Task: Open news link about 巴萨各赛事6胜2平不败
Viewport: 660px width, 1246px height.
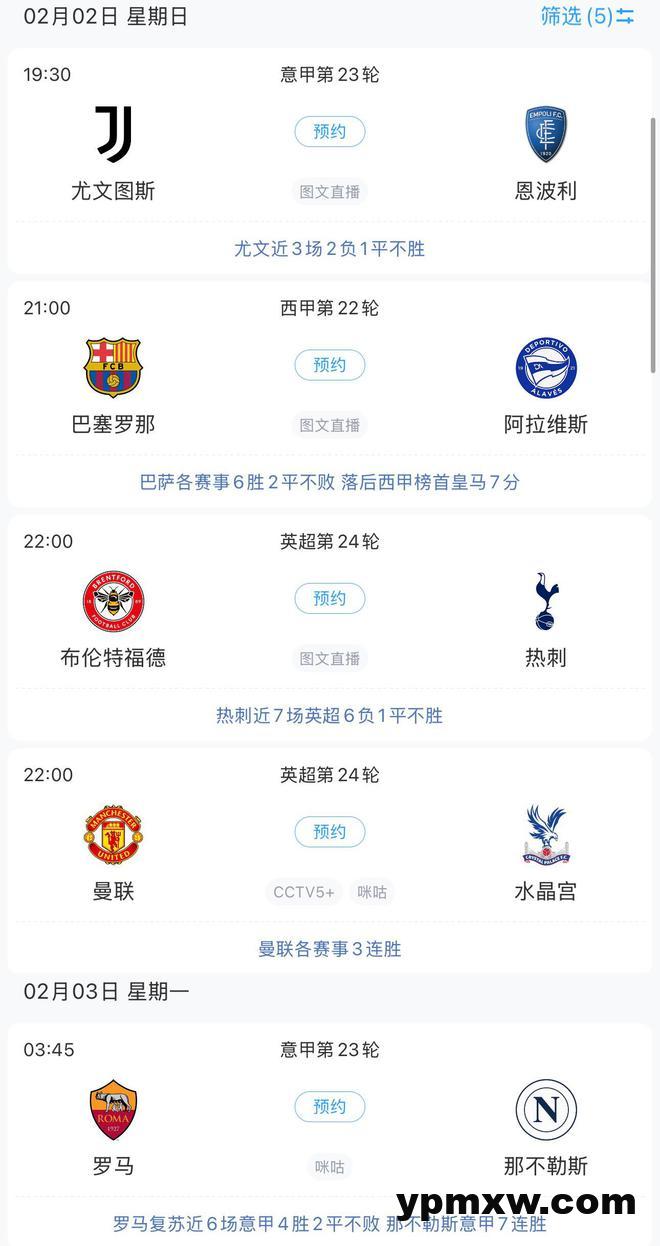Action: 329,482
